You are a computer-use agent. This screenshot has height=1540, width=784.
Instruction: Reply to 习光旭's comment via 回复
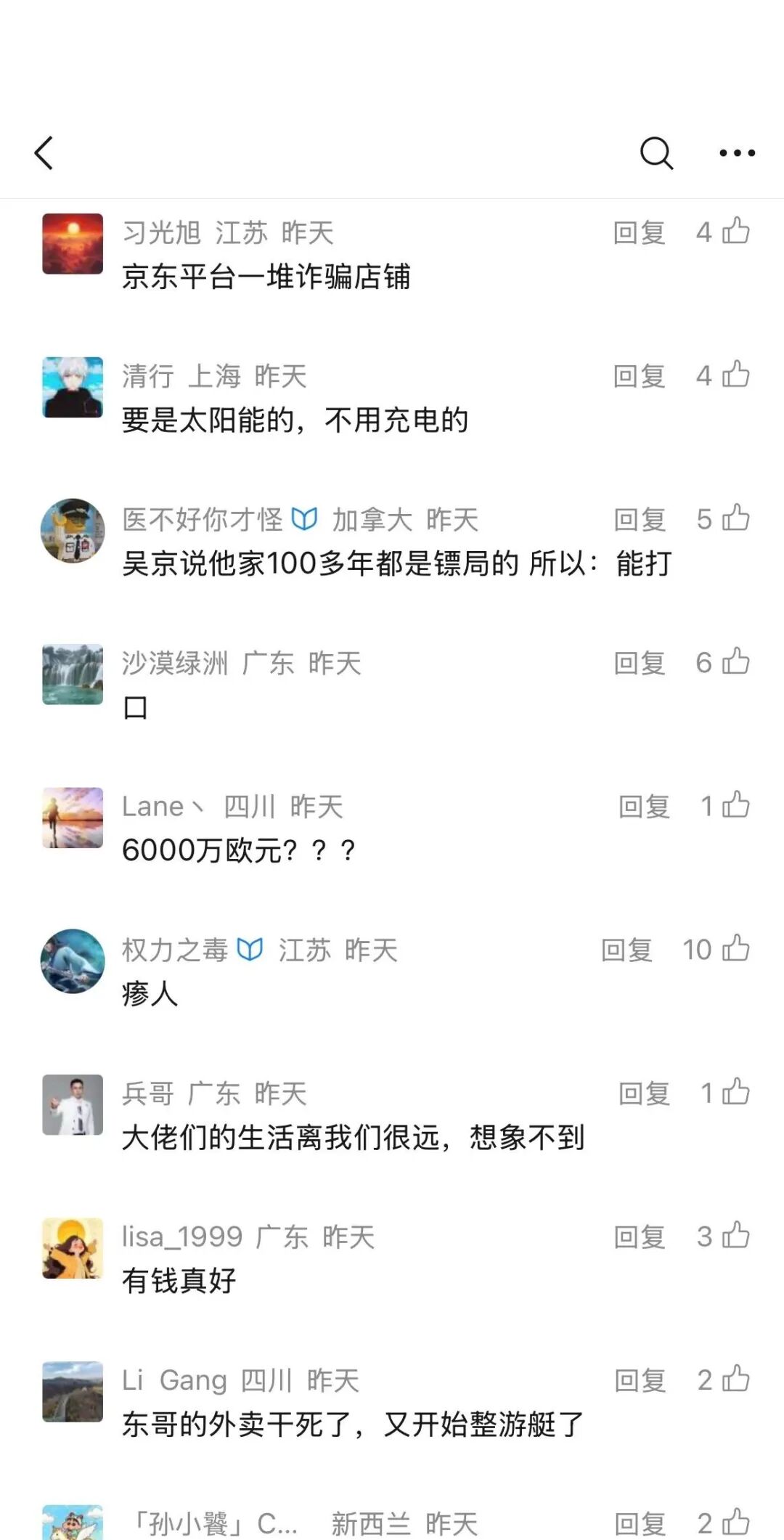637,231
